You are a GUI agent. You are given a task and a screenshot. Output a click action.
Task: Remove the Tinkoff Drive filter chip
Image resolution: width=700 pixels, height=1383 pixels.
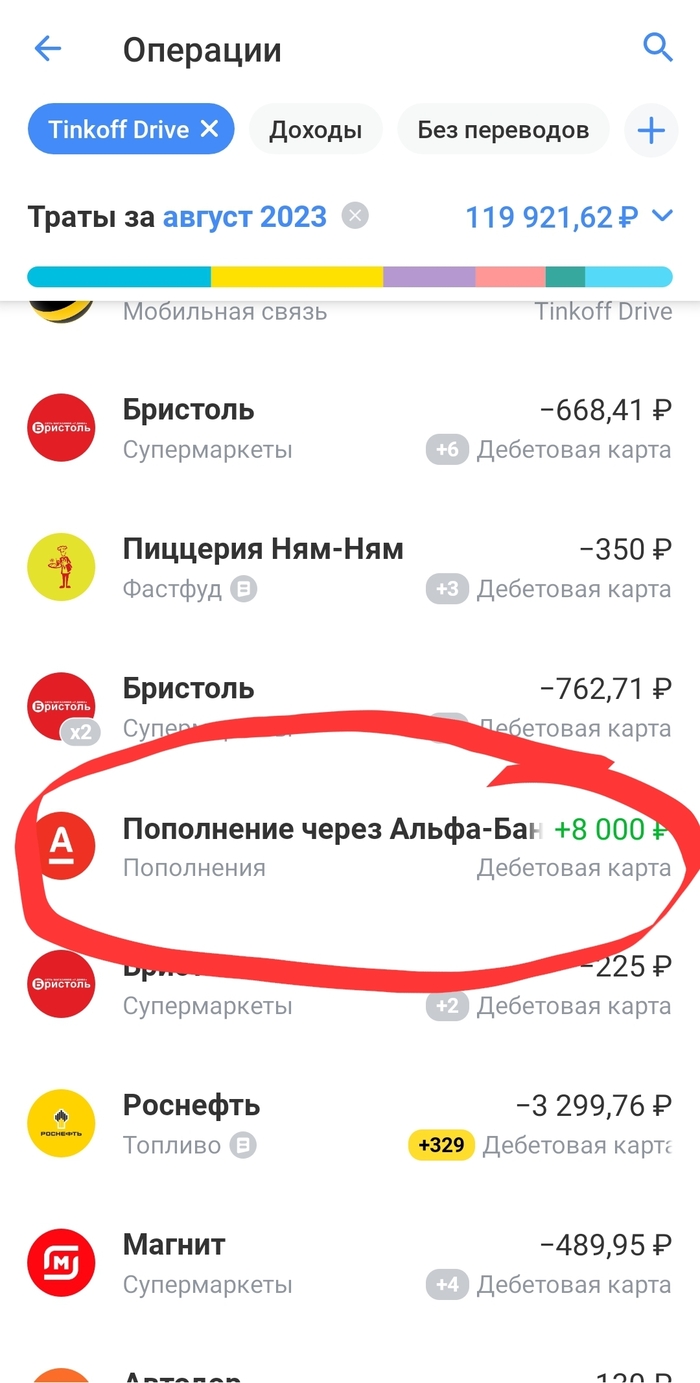click(209, 129)
